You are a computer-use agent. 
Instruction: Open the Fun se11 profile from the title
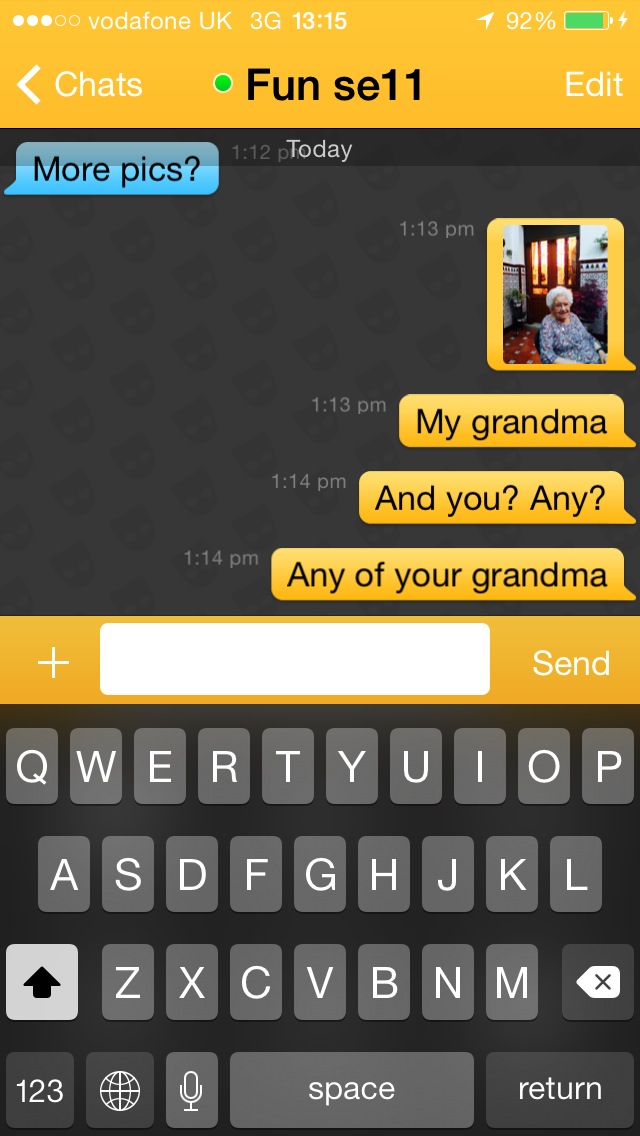click(333, 85)
